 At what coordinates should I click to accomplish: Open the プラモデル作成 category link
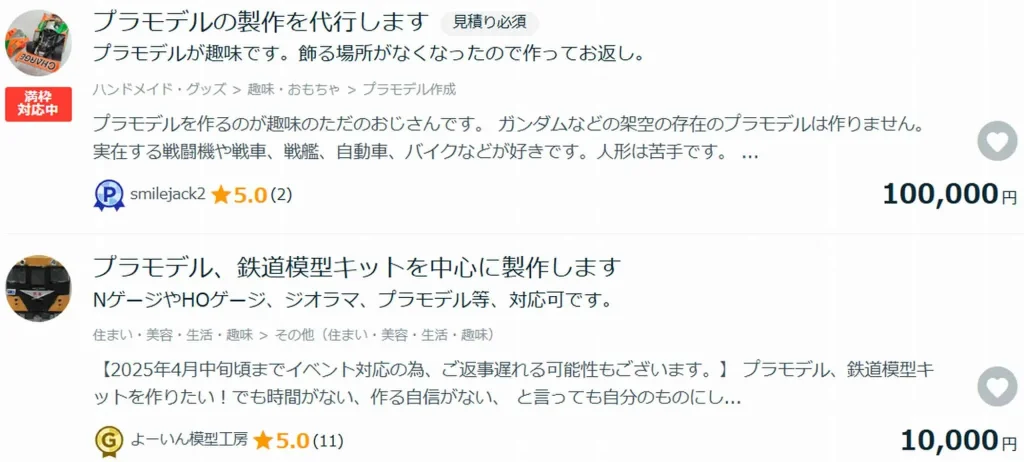coord(408,89)
